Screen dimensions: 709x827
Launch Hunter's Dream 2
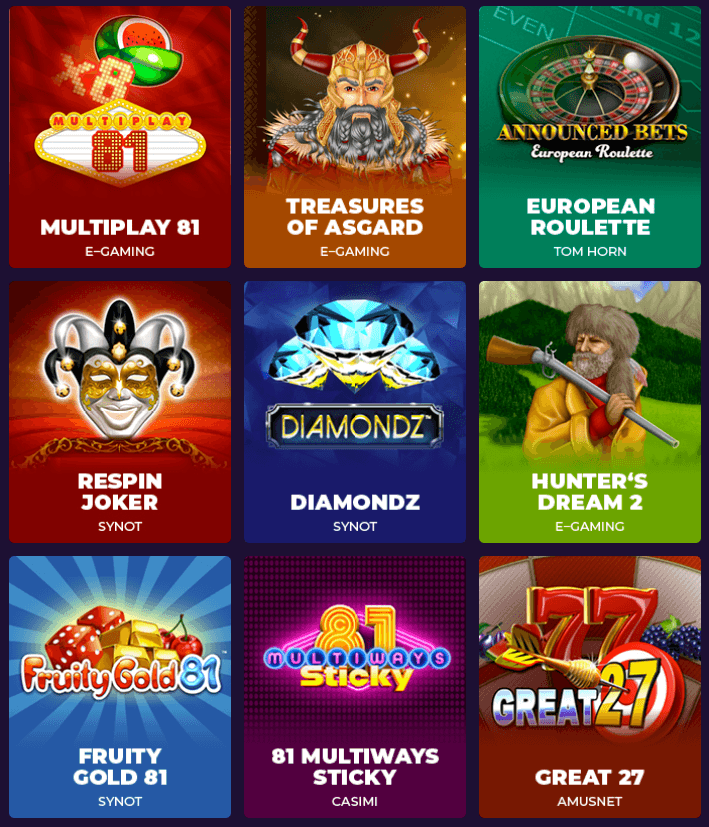point(590,412)
